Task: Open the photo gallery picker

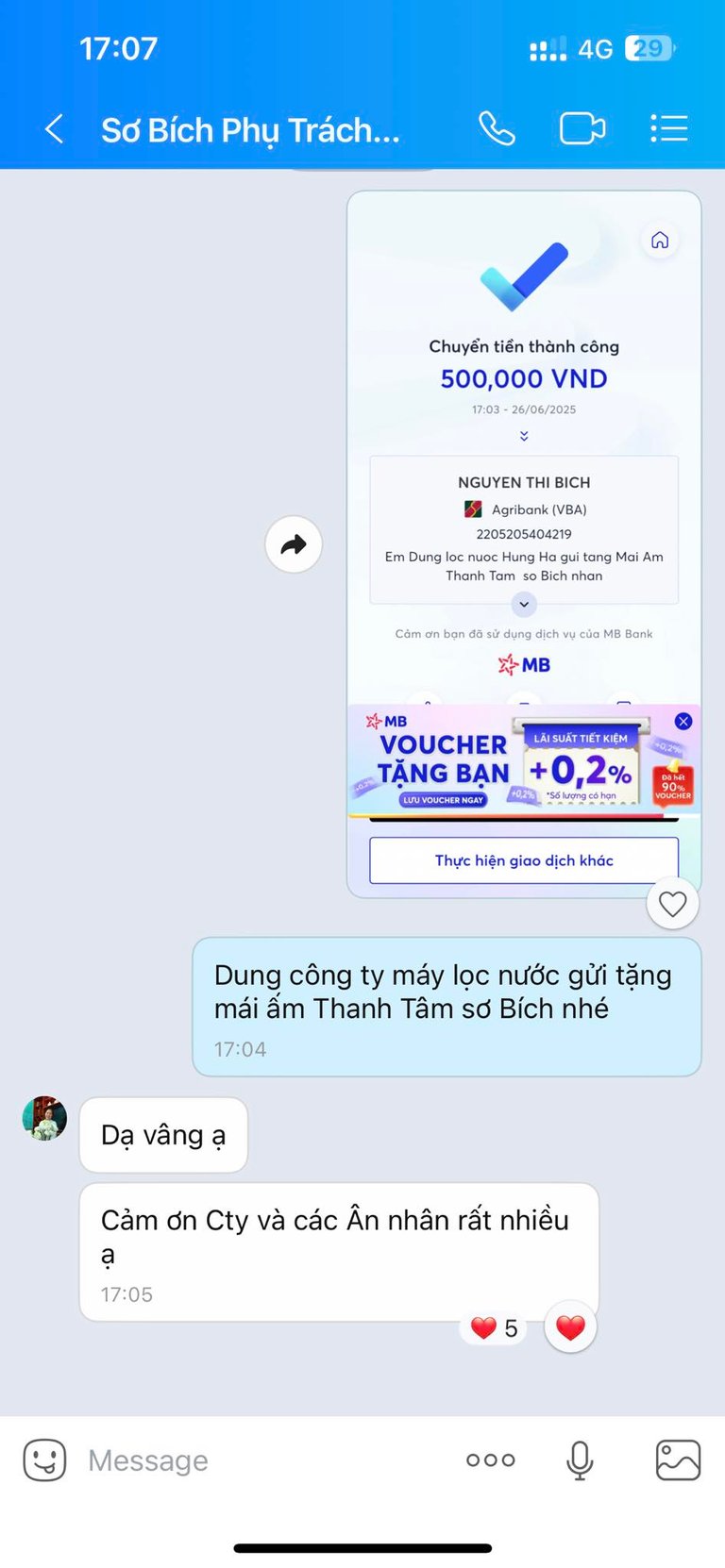Action: click(678, 1460)
